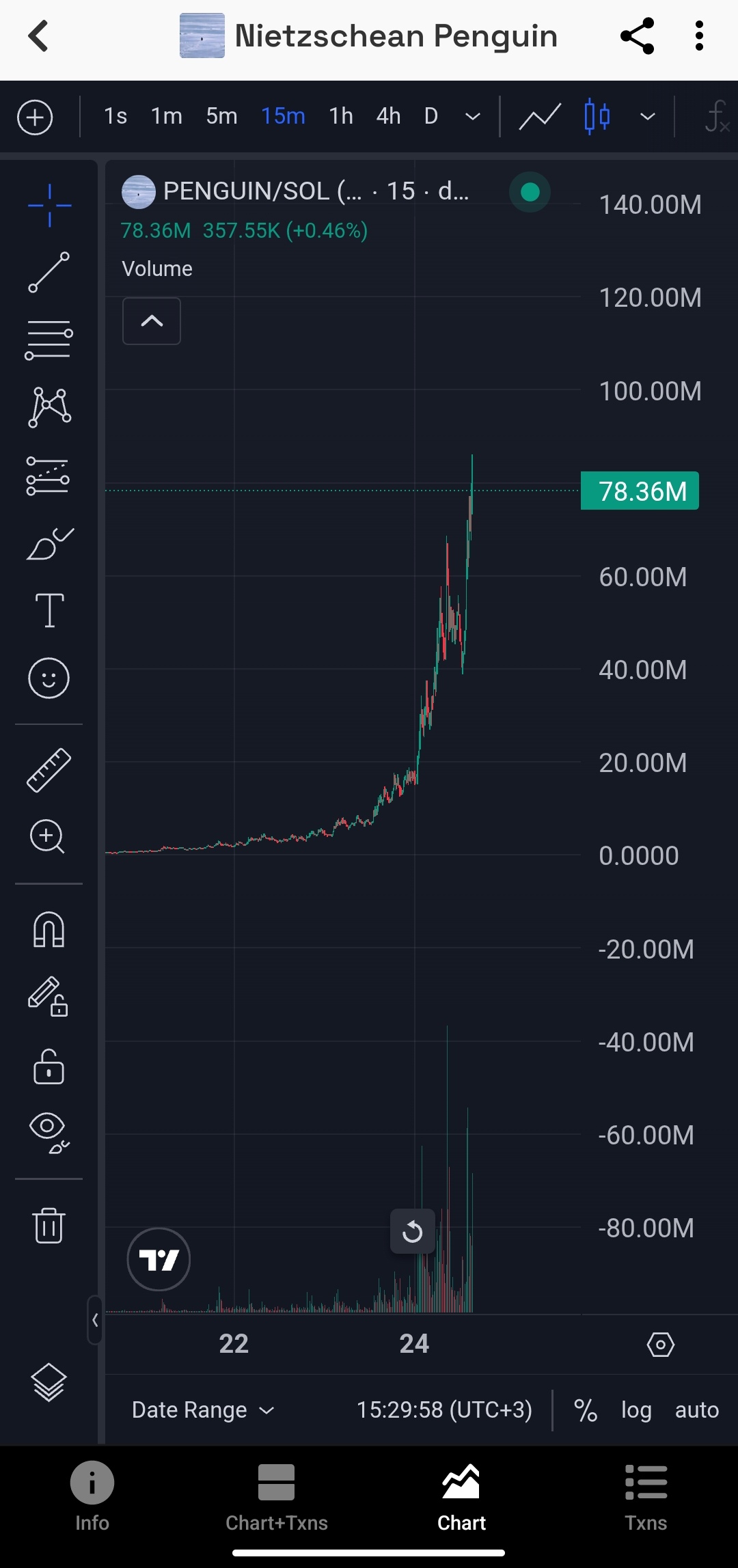Viewport: 738px width, 1568px height.
Task: Switch to the Txns tab
Action: coord(646,1498)
